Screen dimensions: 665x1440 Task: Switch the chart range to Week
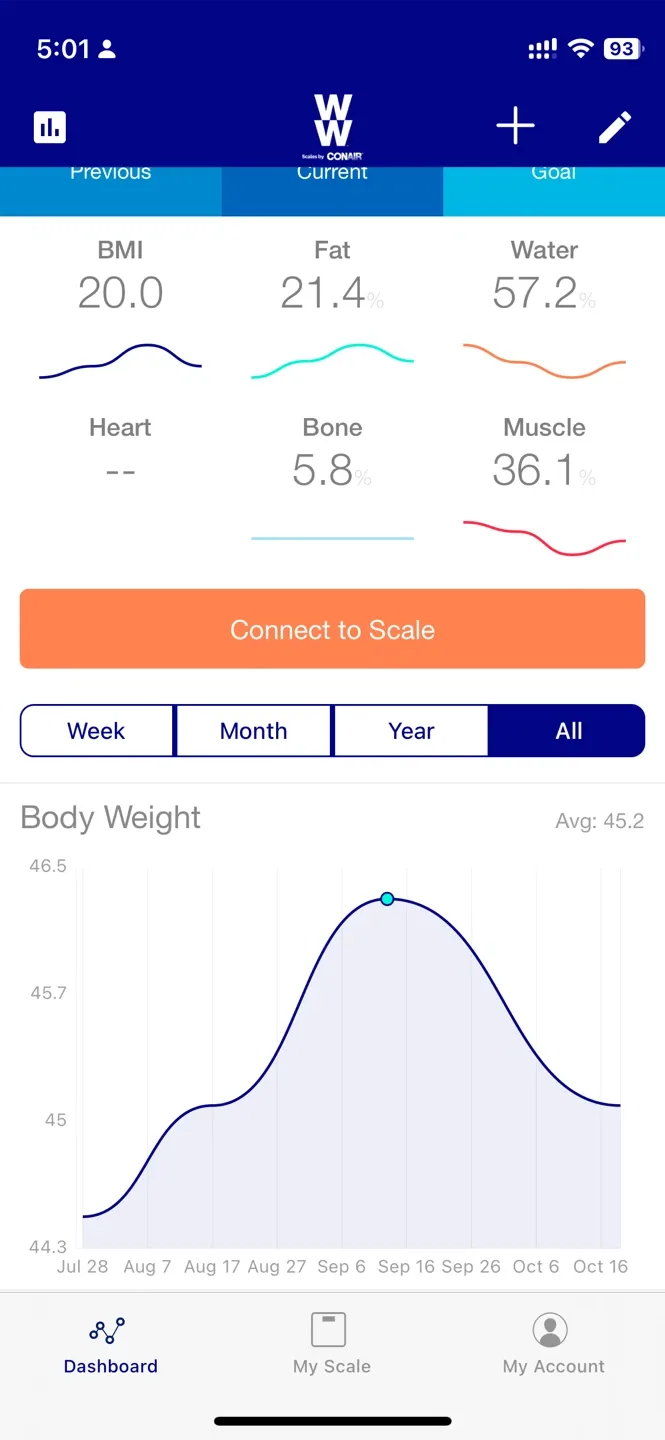97,731
